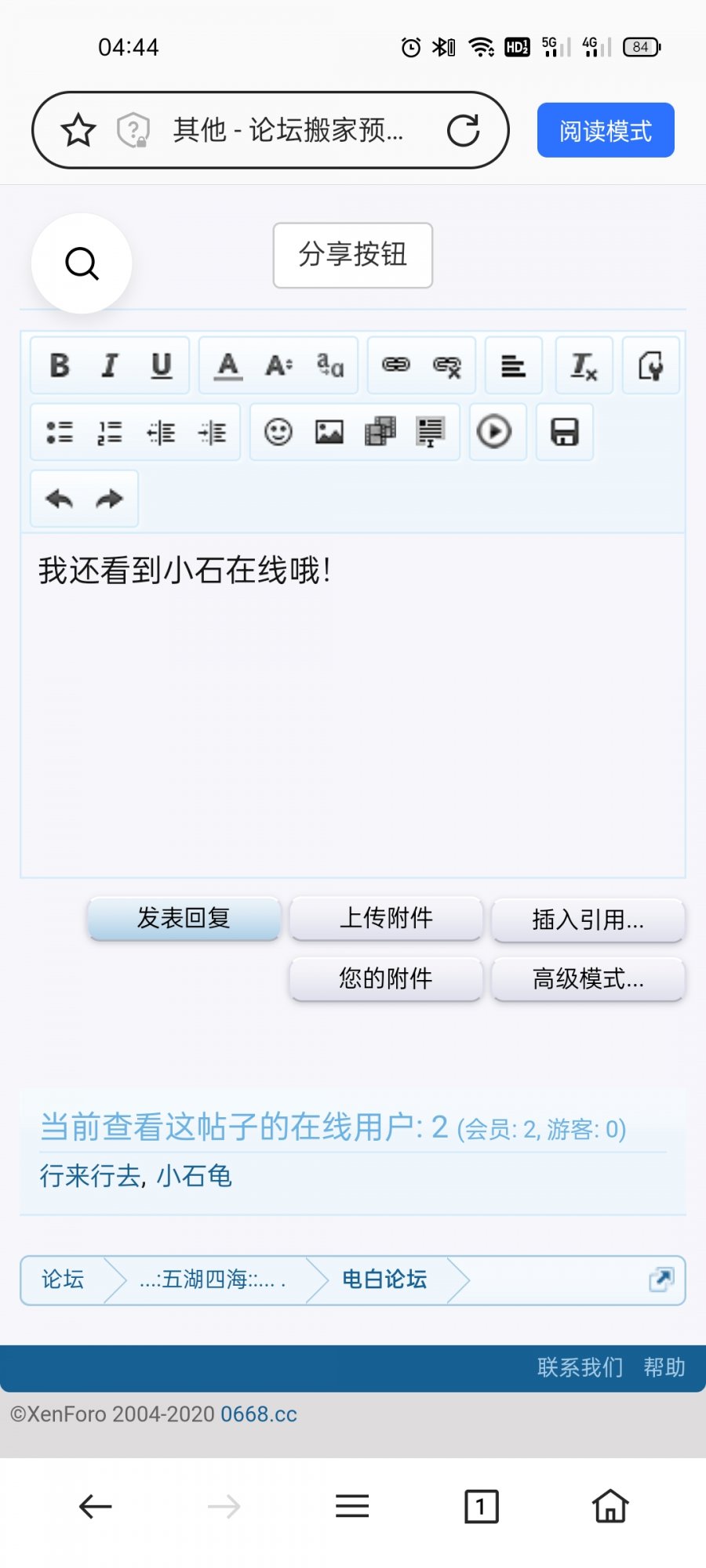Screen dimensions: 706x1568
Task: Open user profile 行来行去
Action: 89,1176
